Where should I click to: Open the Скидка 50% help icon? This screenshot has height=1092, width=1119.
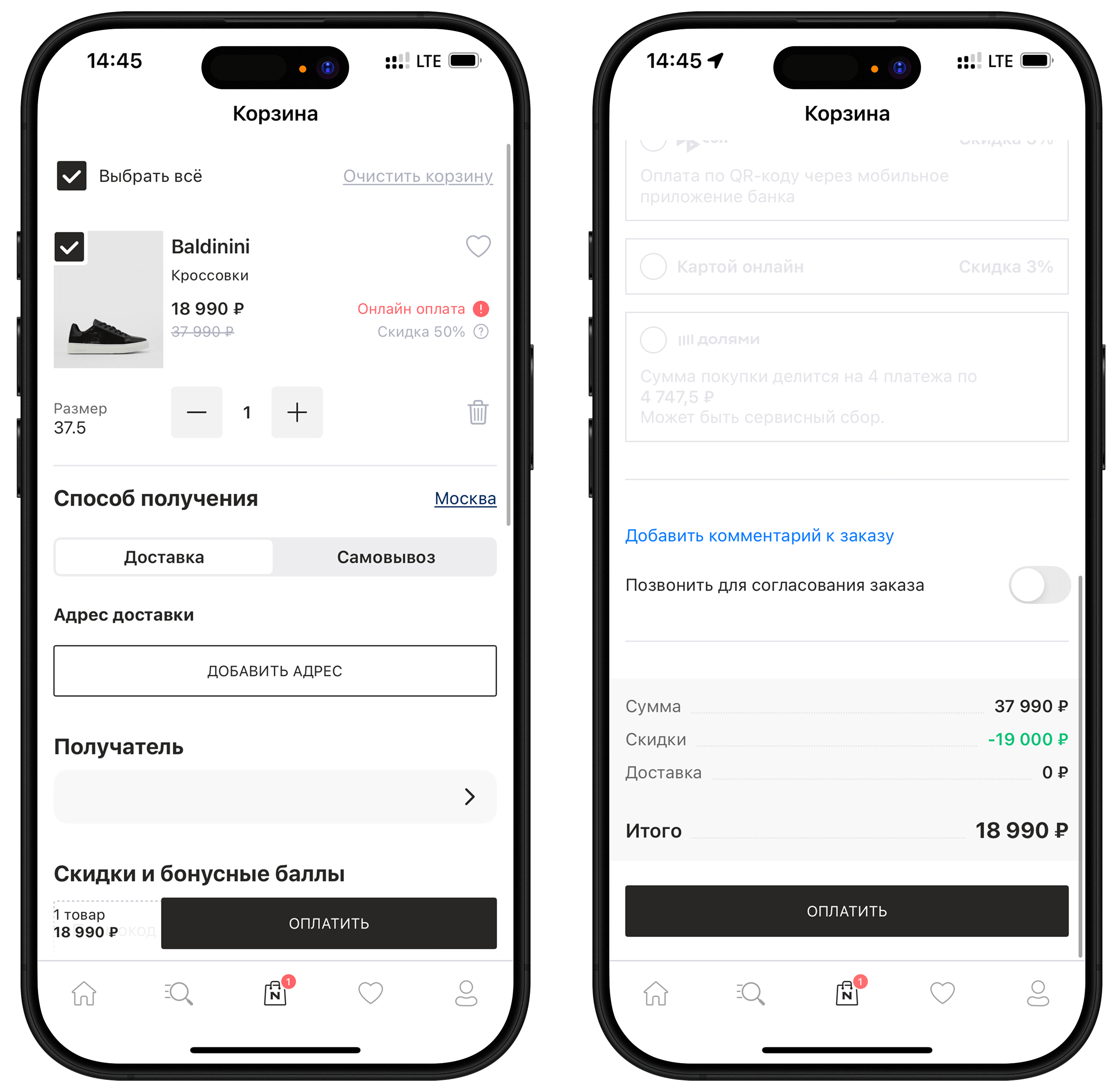click(x=480, y=331)
